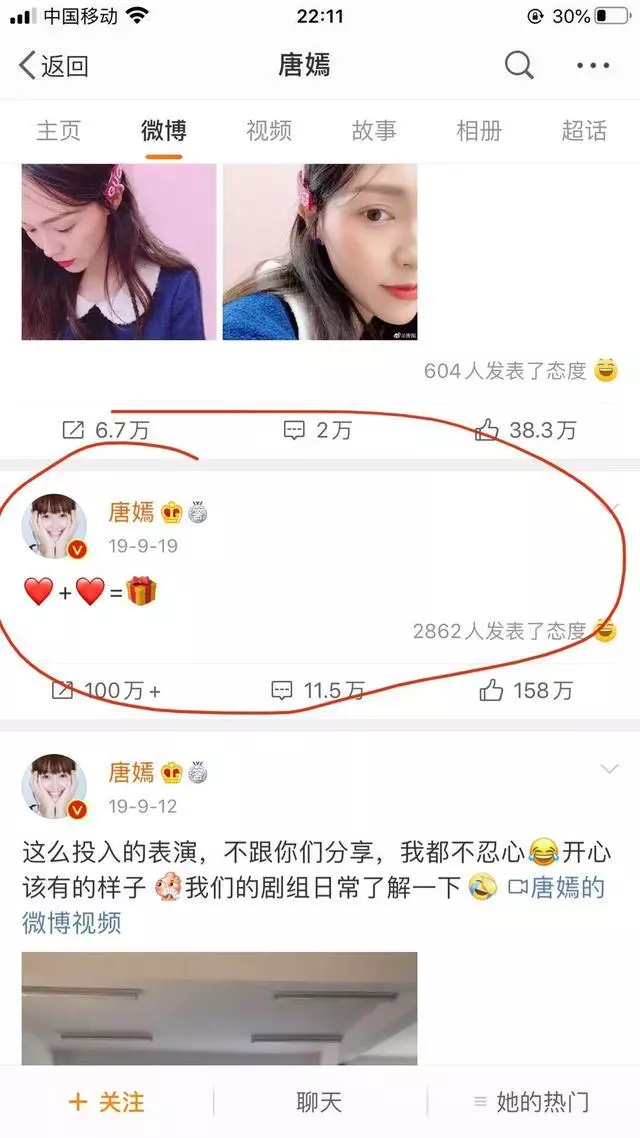Viewport: 640px width, 1138px height.
Task: Open the second close-up photo thumbnail
Action: coord(319,252)
